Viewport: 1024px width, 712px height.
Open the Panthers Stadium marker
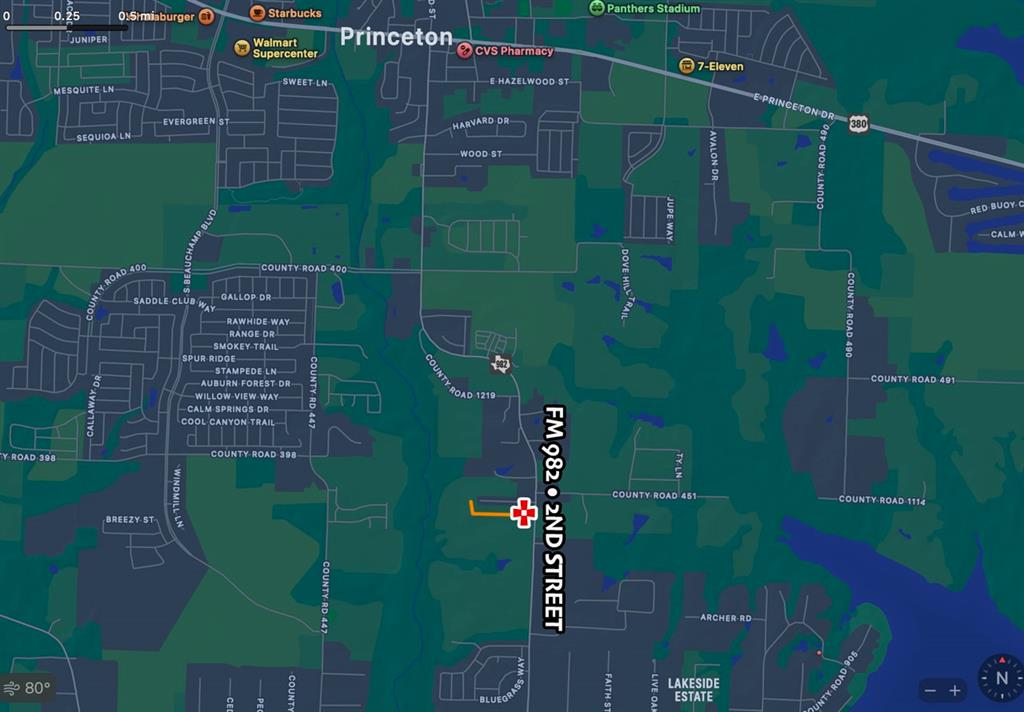(x=597, y=8)
